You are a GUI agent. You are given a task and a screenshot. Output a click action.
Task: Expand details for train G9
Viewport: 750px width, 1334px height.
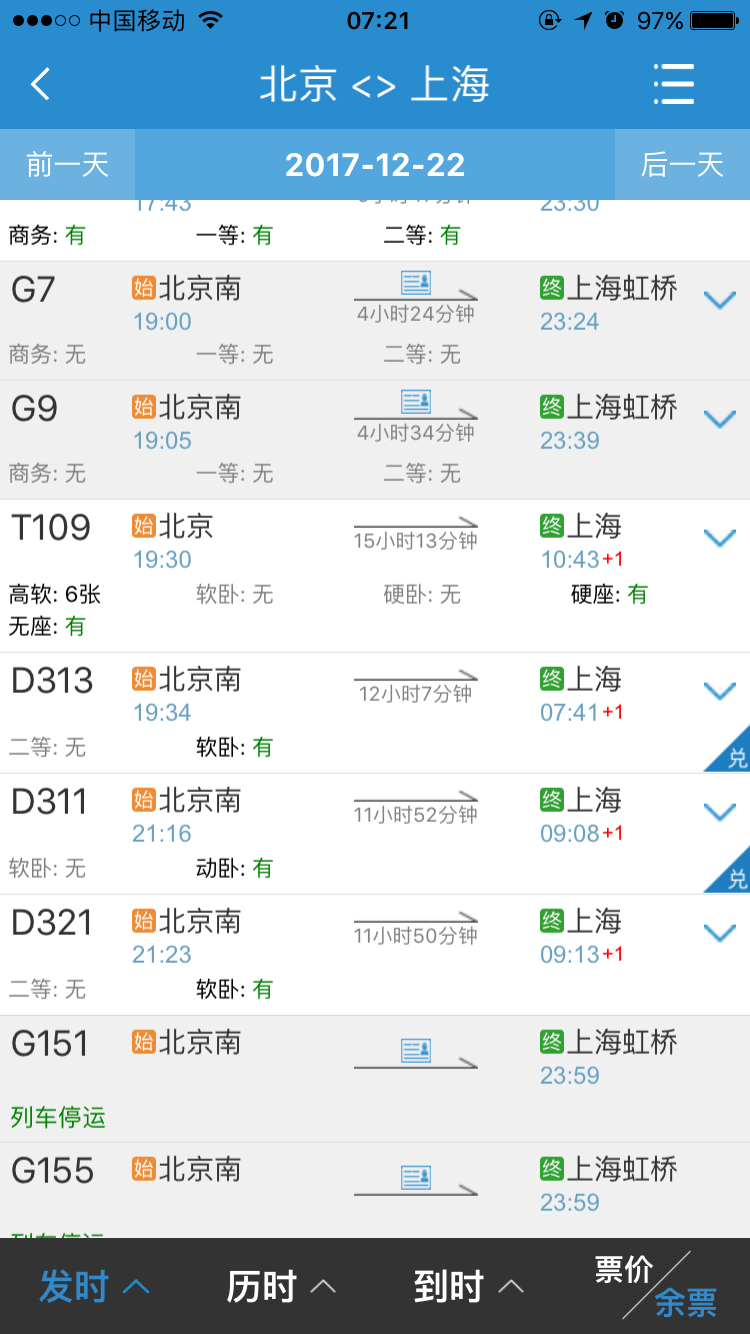[720, 419]
